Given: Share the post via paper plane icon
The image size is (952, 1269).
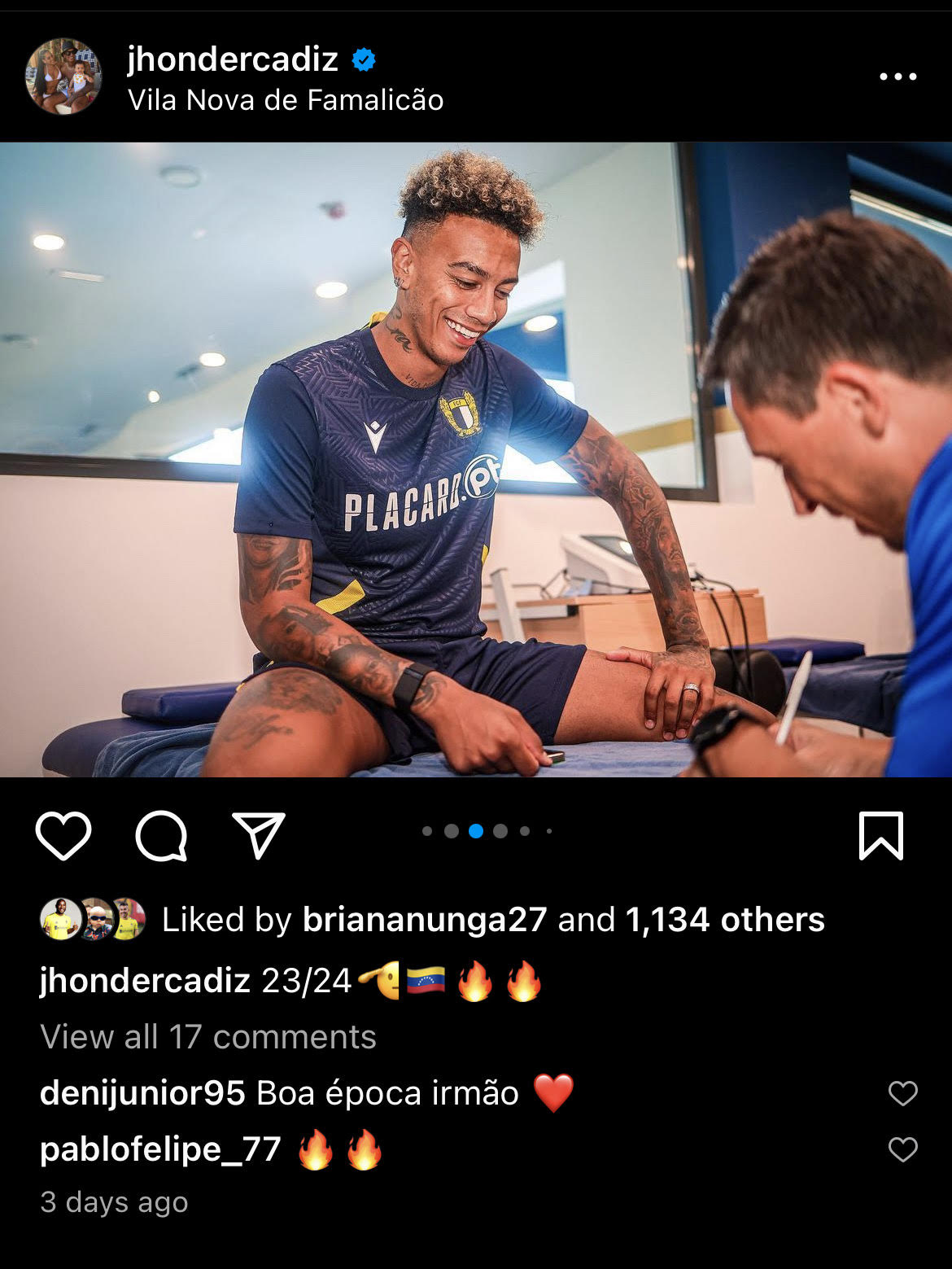Looking at the screenshot, I should (x=259, y=835).
